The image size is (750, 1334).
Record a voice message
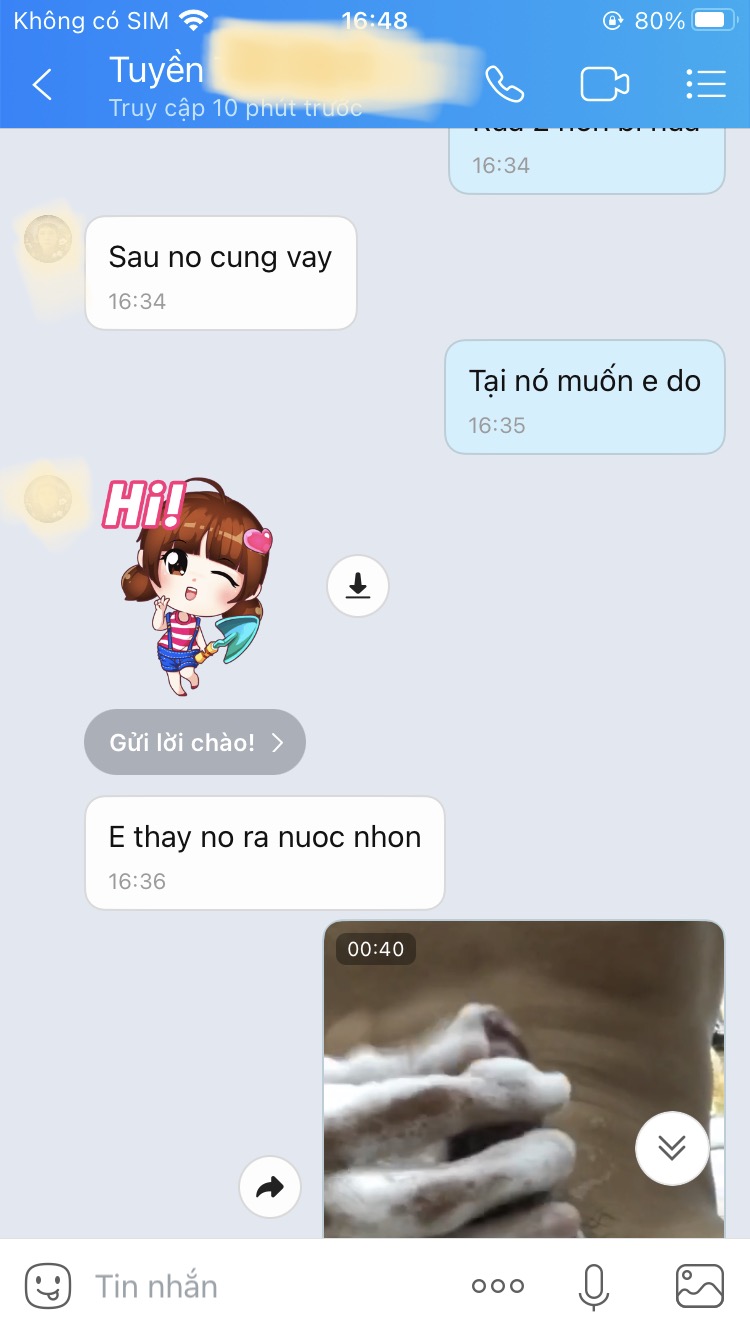pyautogui.click(x=594, y=1286)
